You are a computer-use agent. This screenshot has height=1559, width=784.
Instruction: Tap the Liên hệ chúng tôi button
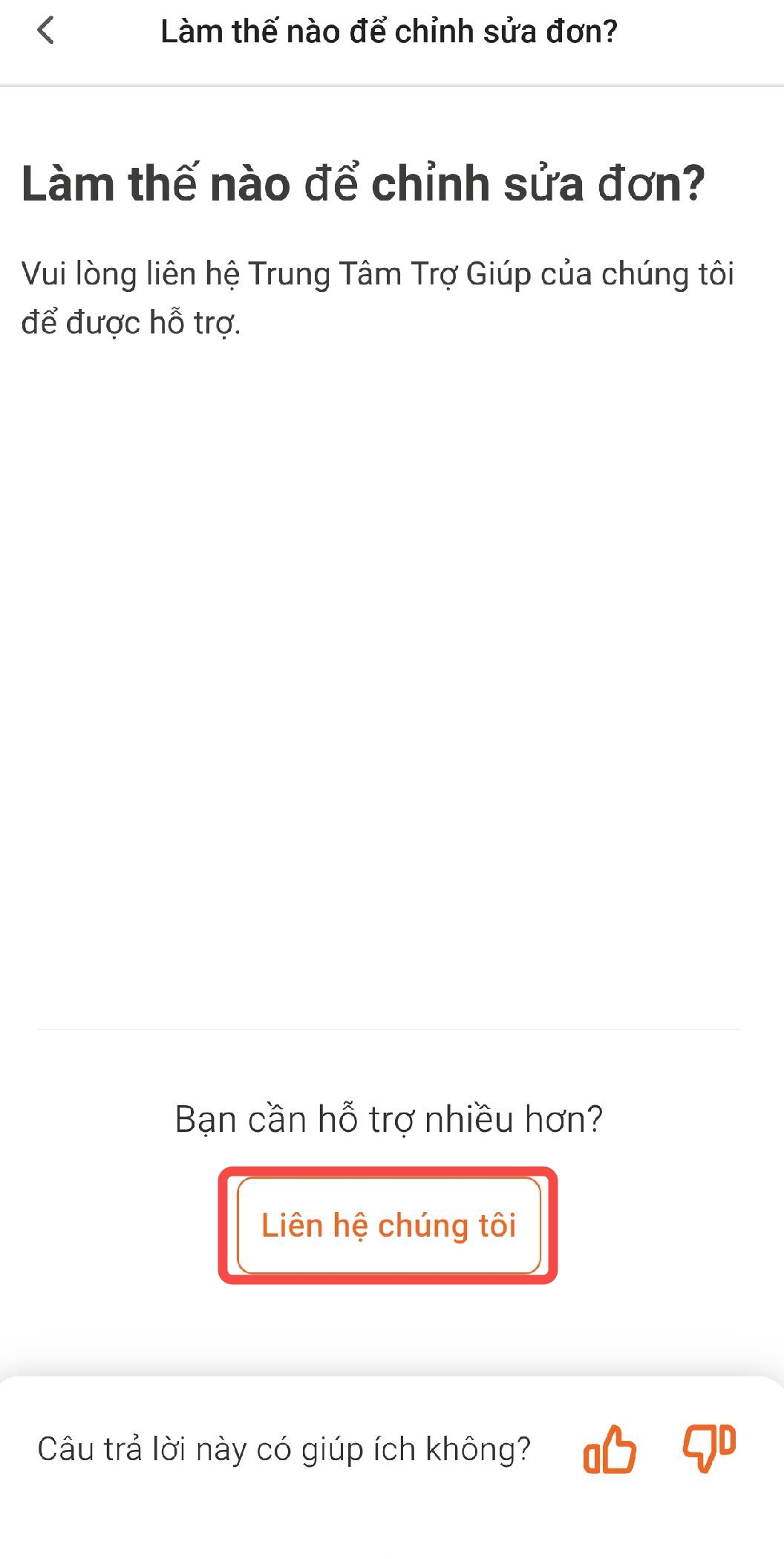pyautogui.click(x=388, y=1225)
